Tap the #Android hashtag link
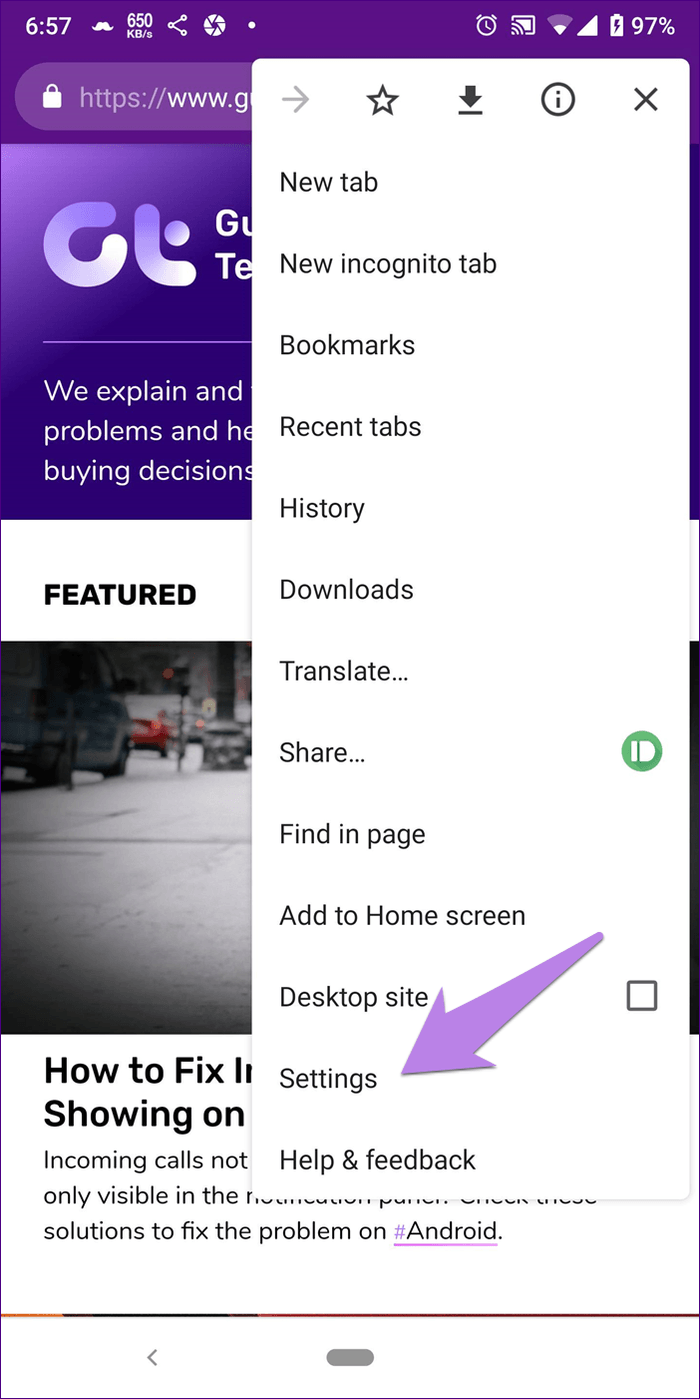The height and width of the screenshot is (1399, 700). [445, 1231]
